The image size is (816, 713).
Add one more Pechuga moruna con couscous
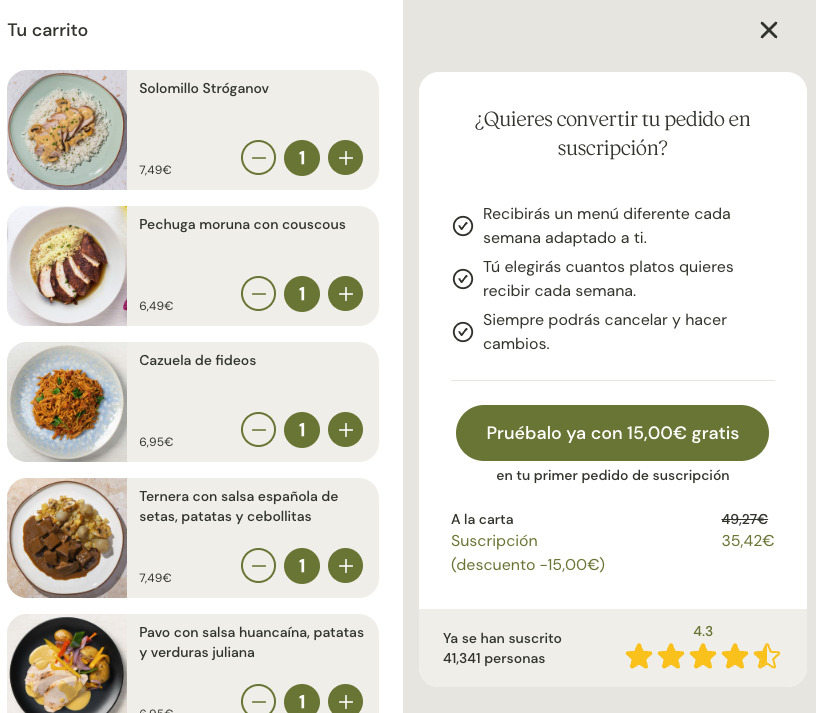(345, 294)
